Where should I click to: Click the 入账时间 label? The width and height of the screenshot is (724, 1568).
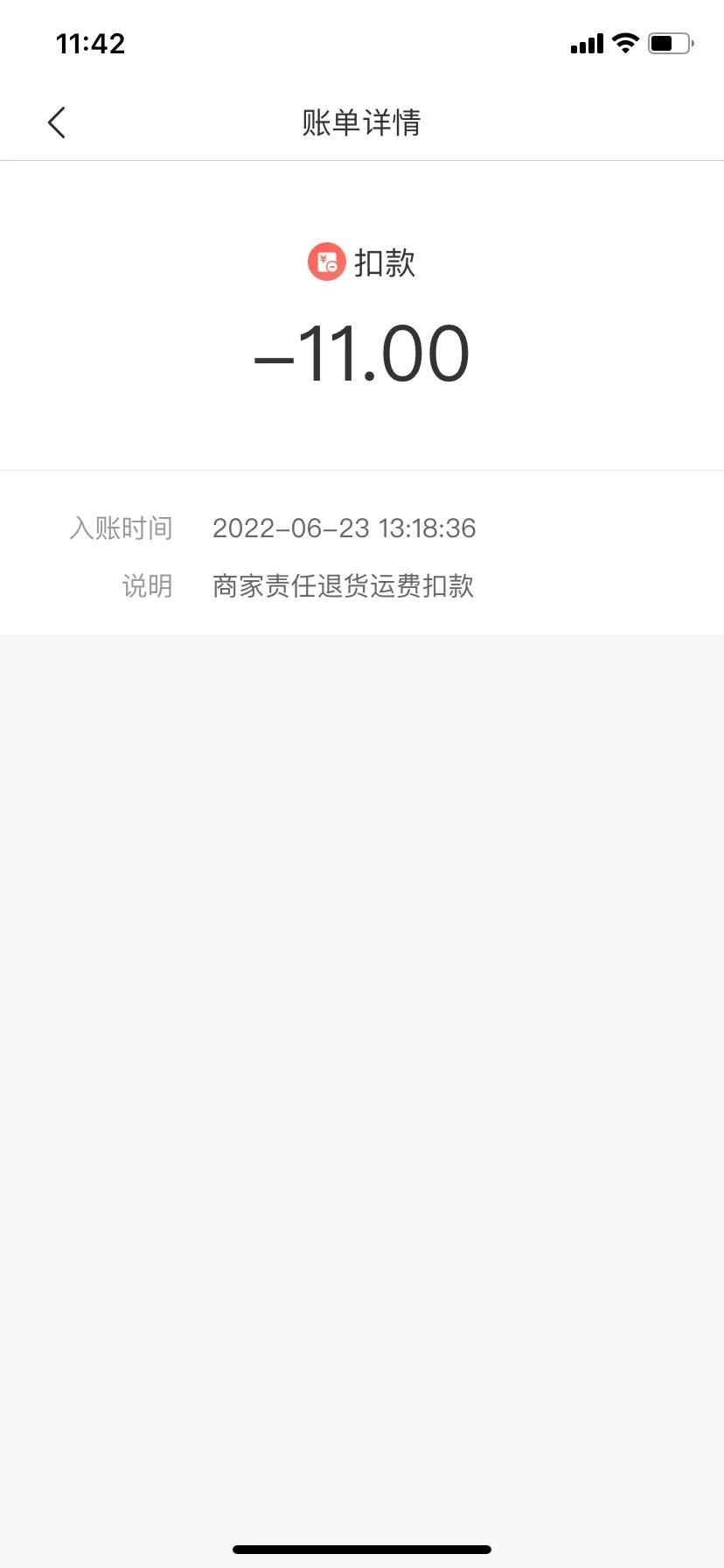pos(122,528)
